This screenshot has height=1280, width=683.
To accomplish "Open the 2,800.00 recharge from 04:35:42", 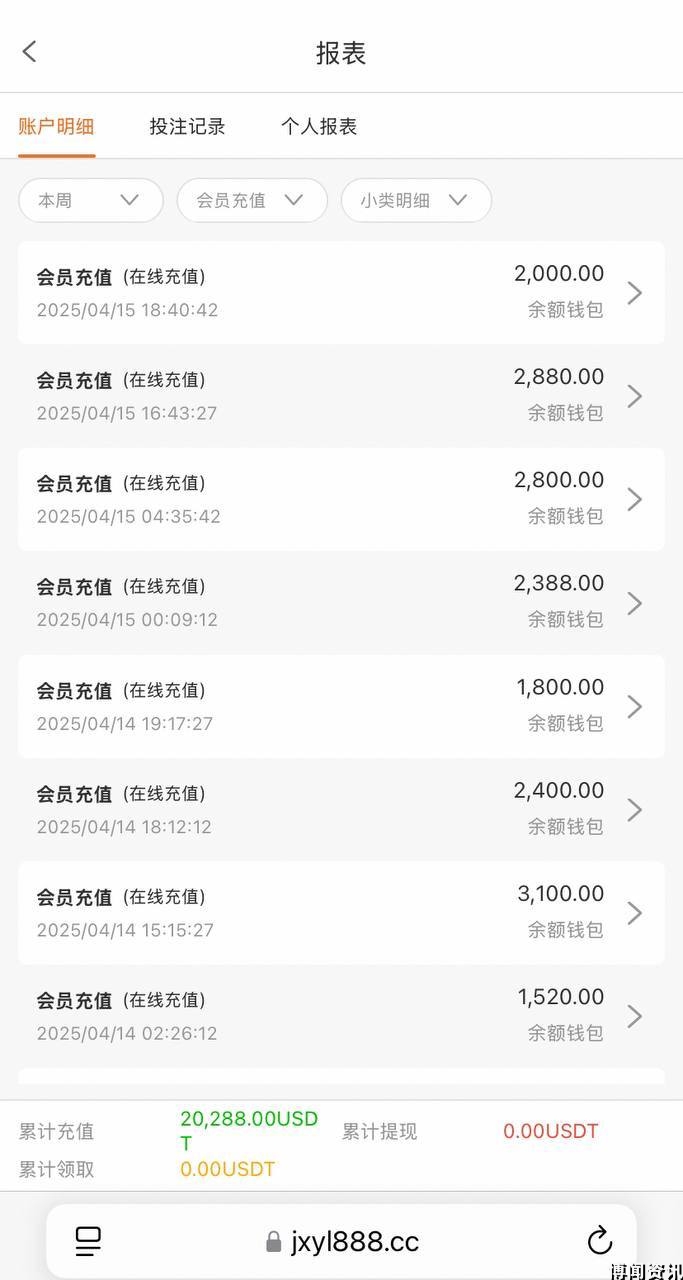I will pyautogui.click(x=341, y=499).
